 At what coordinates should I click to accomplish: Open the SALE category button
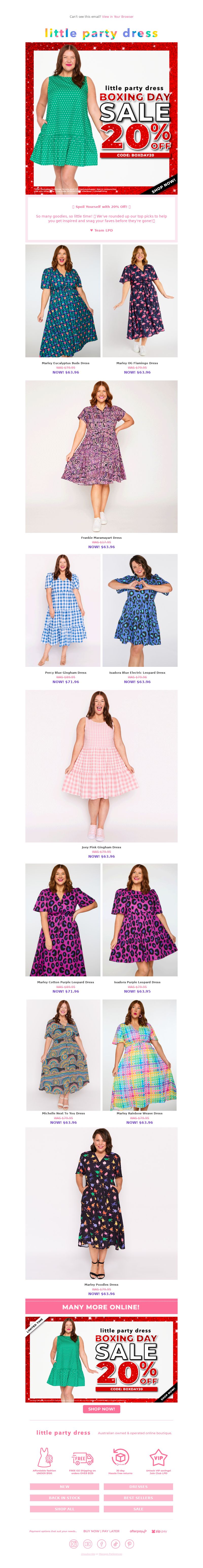[x=138, y=1509]
